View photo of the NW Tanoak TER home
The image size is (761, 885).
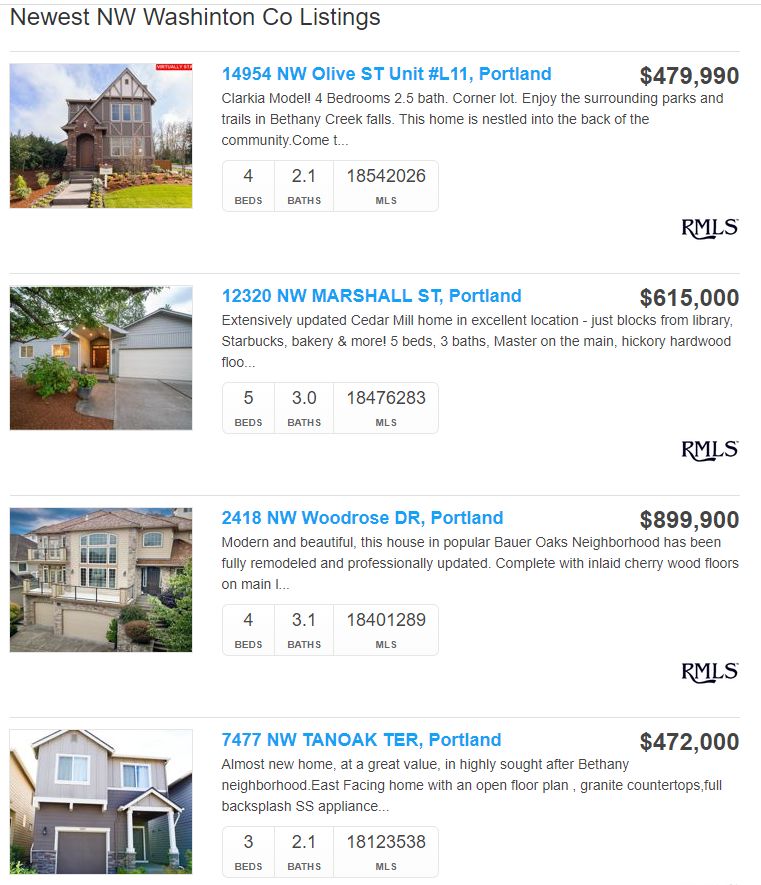[101, 801]
